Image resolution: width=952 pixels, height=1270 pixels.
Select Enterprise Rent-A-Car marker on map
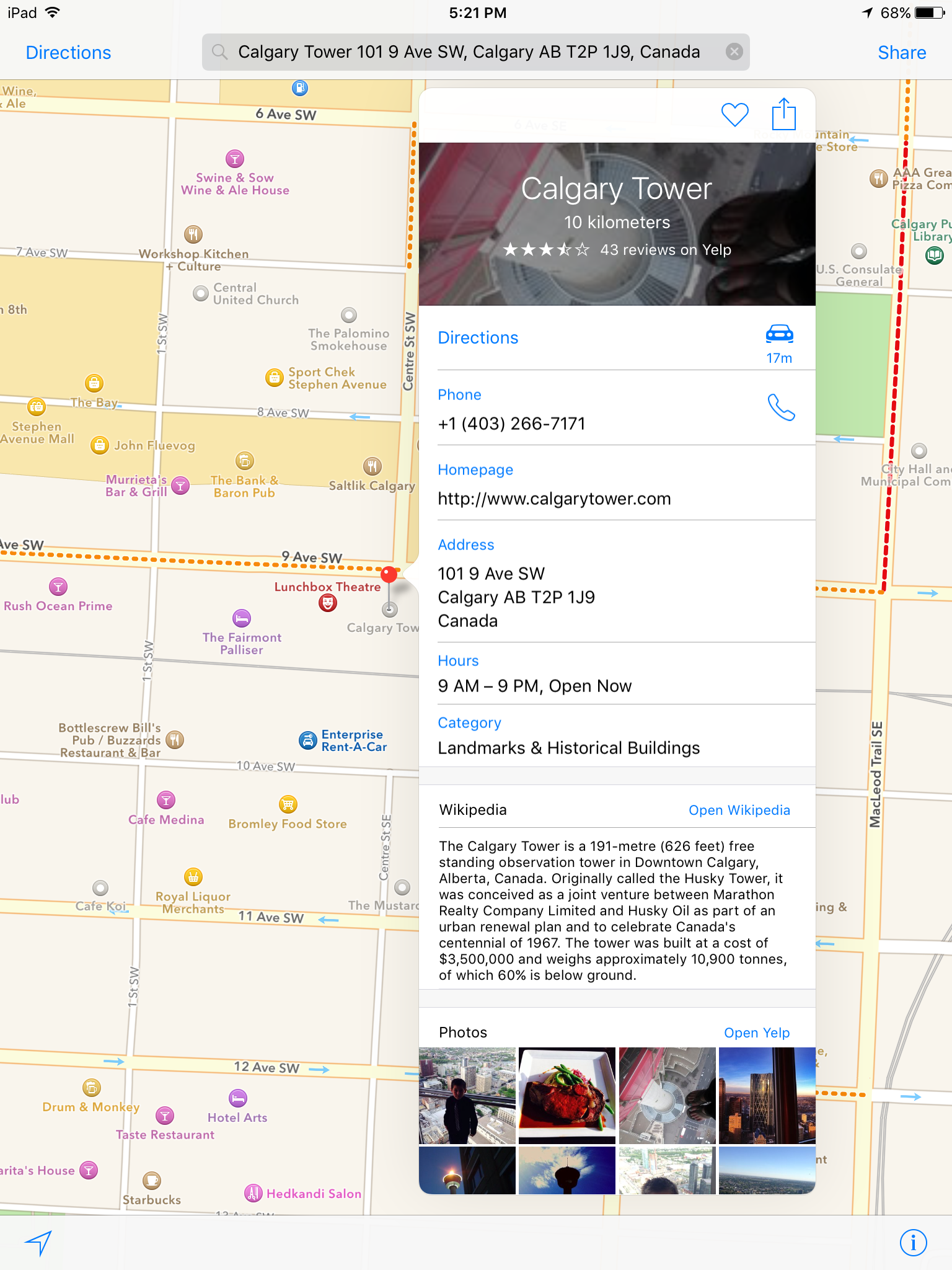pos(307,740)
